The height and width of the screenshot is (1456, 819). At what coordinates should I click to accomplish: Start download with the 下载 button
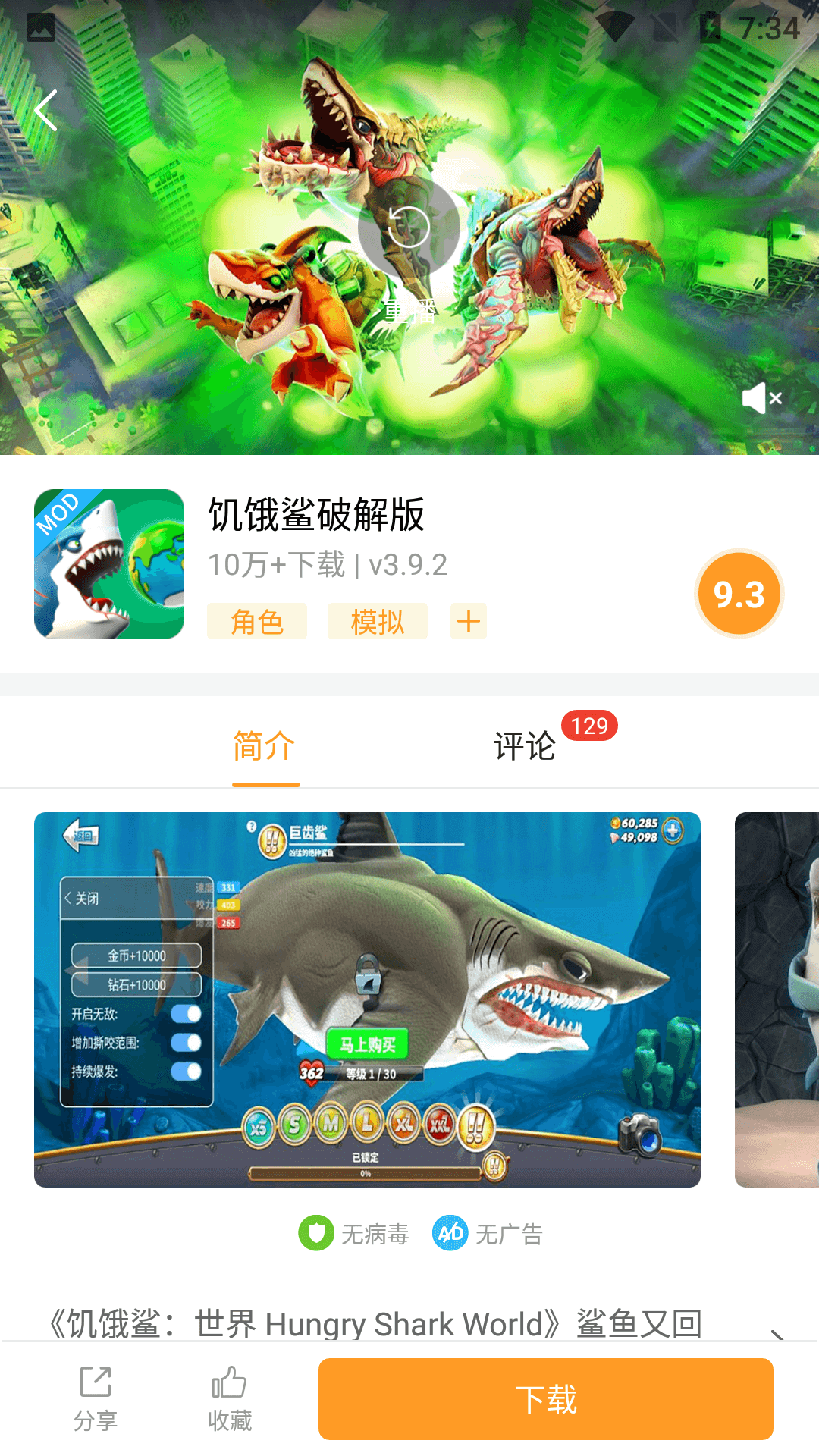point(546,1399)
